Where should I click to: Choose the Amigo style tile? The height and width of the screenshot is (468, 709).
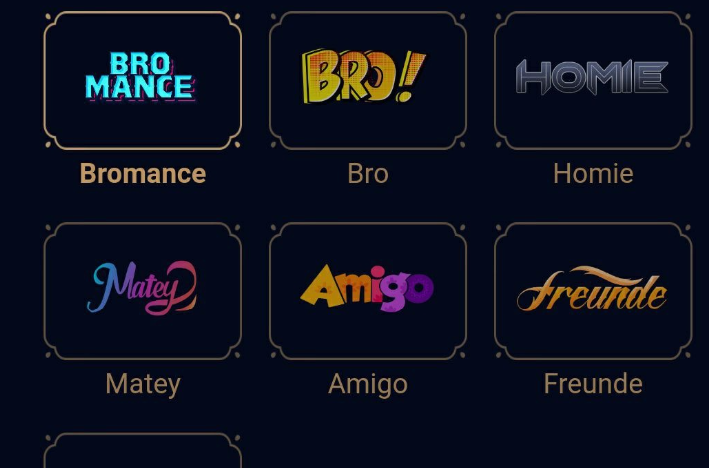pyautogui.click(x=367, y=290)
